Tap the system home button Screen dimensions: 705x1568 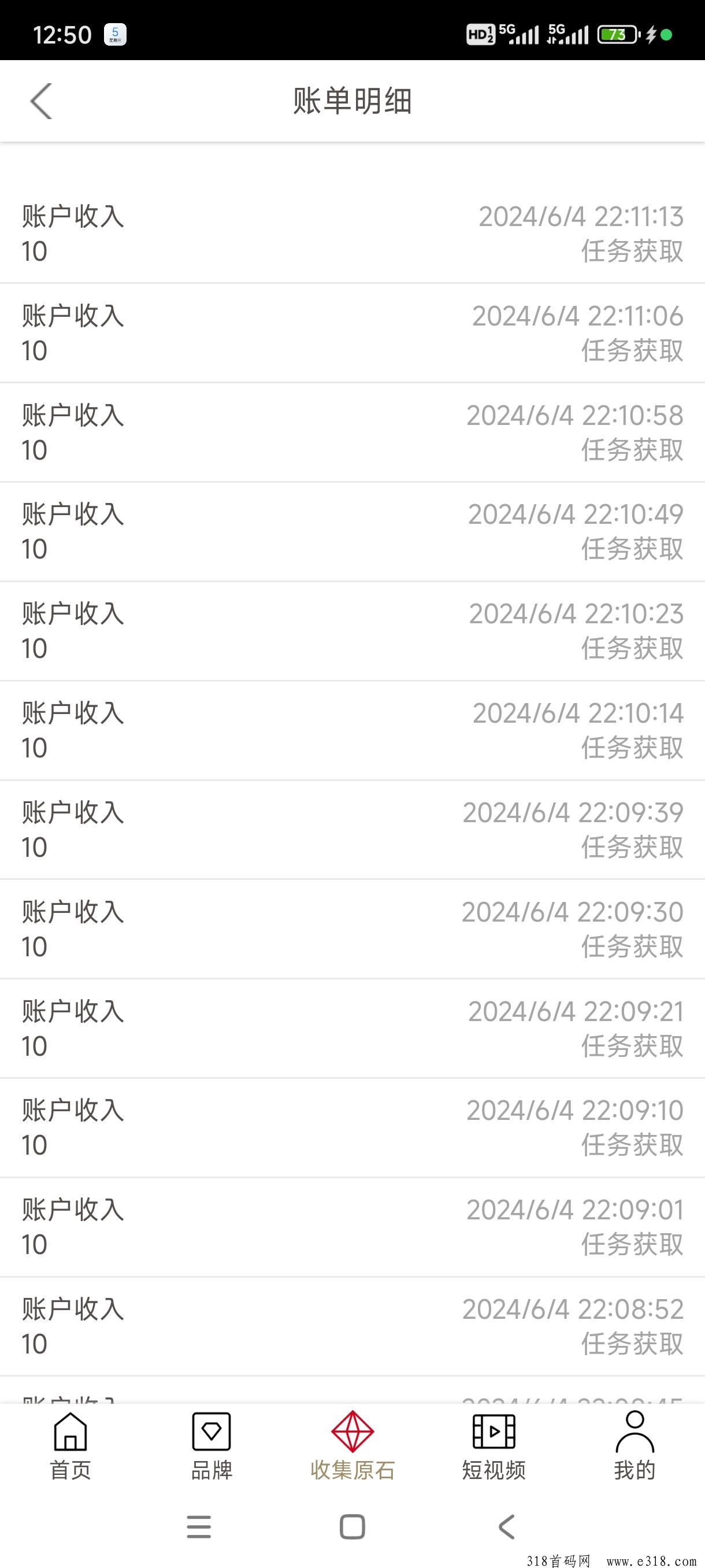[x=352, y=1526]
